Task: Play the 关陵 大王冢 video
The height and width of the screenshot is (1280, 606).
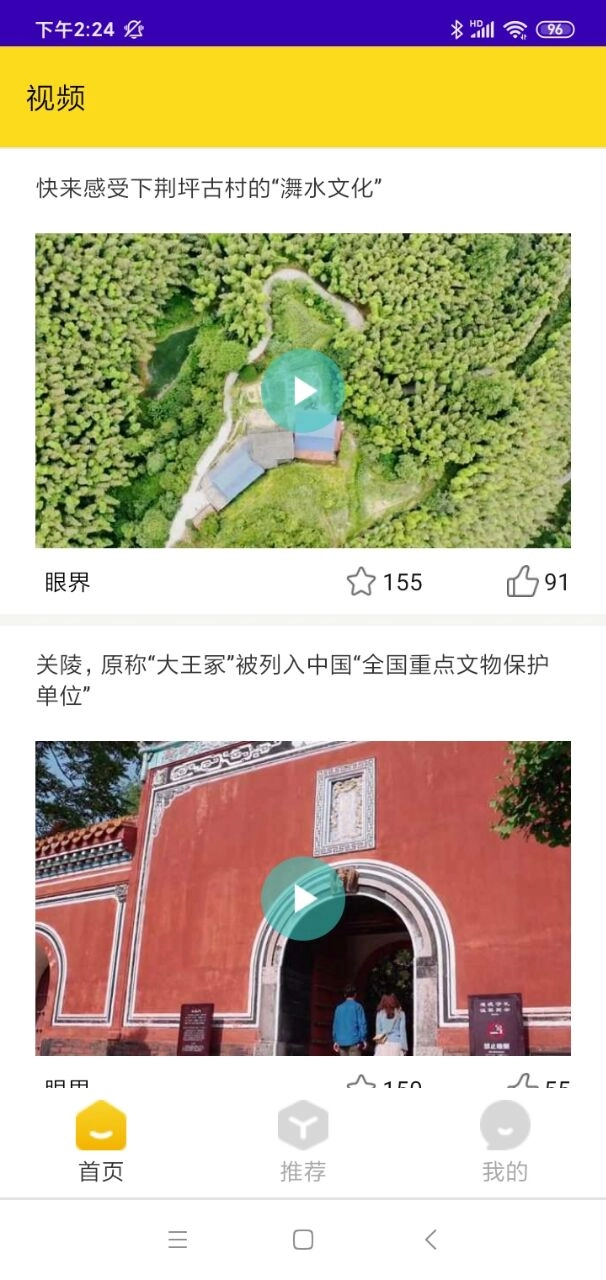Action: [x=303, y=898]
